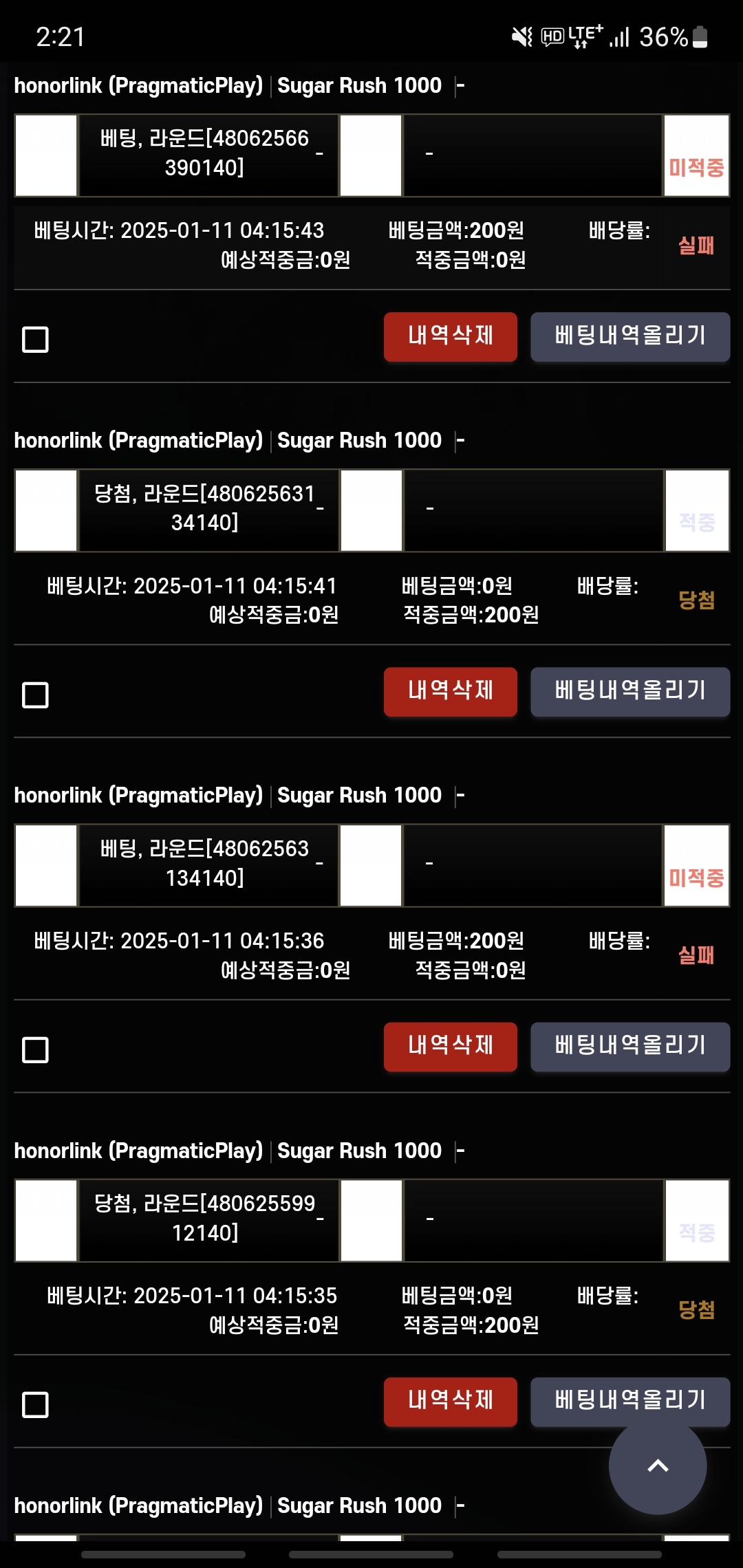Delete the 04:15:36 bet record

451,1046
